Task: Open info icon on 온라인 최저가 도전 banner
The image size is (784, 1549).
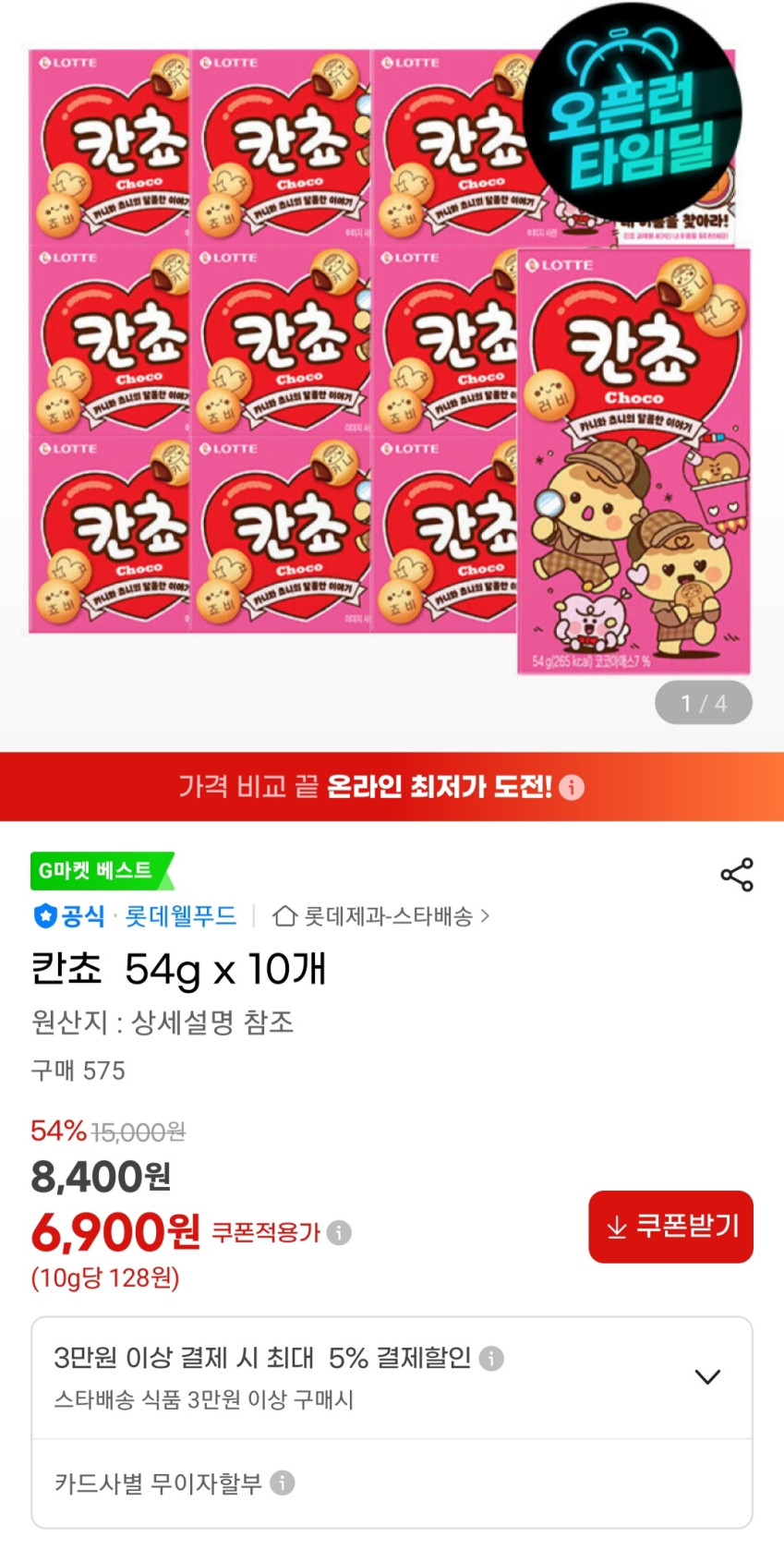Action: [x=573, y=787]
